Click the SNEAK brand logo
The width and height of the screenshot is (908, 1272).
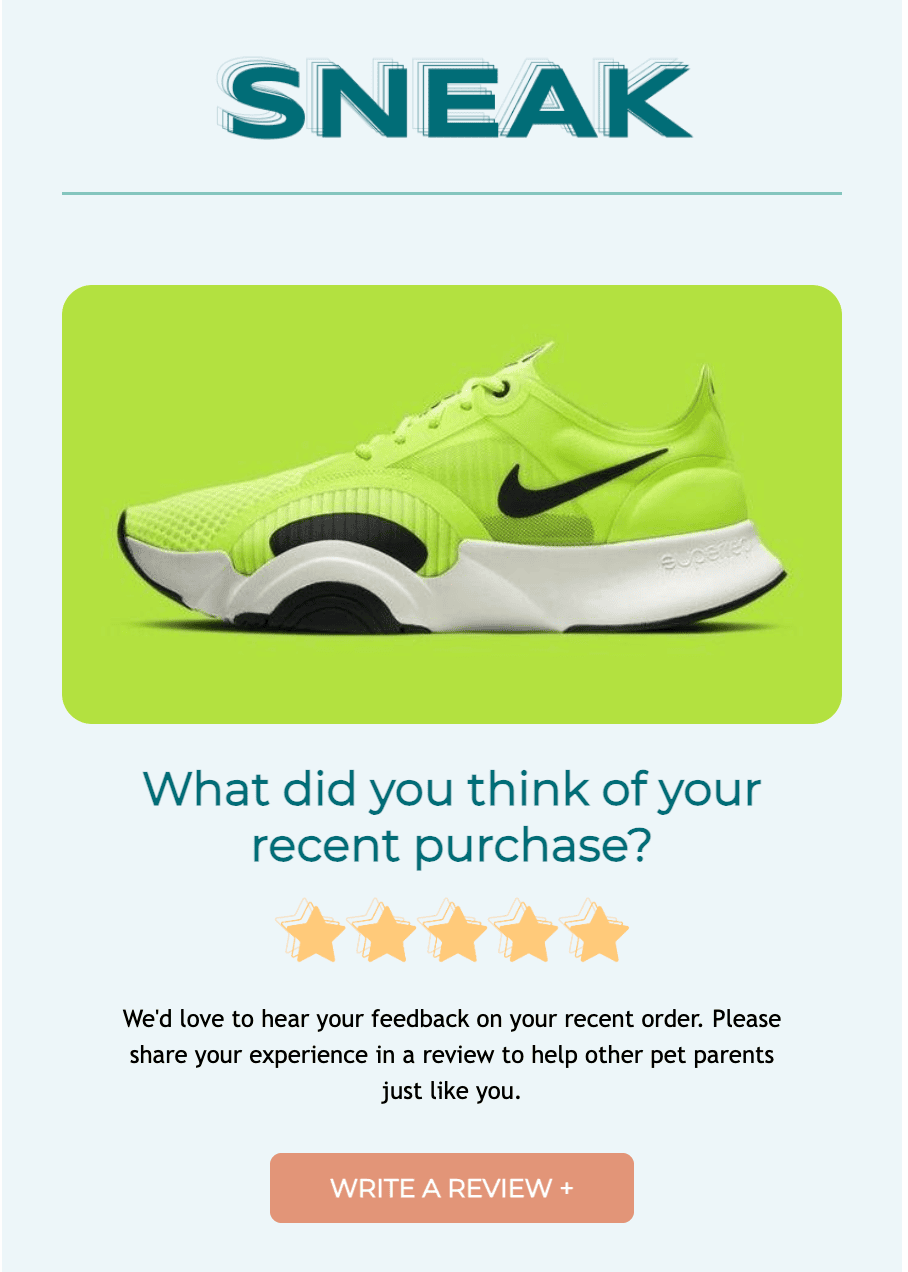[x=452, y=98]
